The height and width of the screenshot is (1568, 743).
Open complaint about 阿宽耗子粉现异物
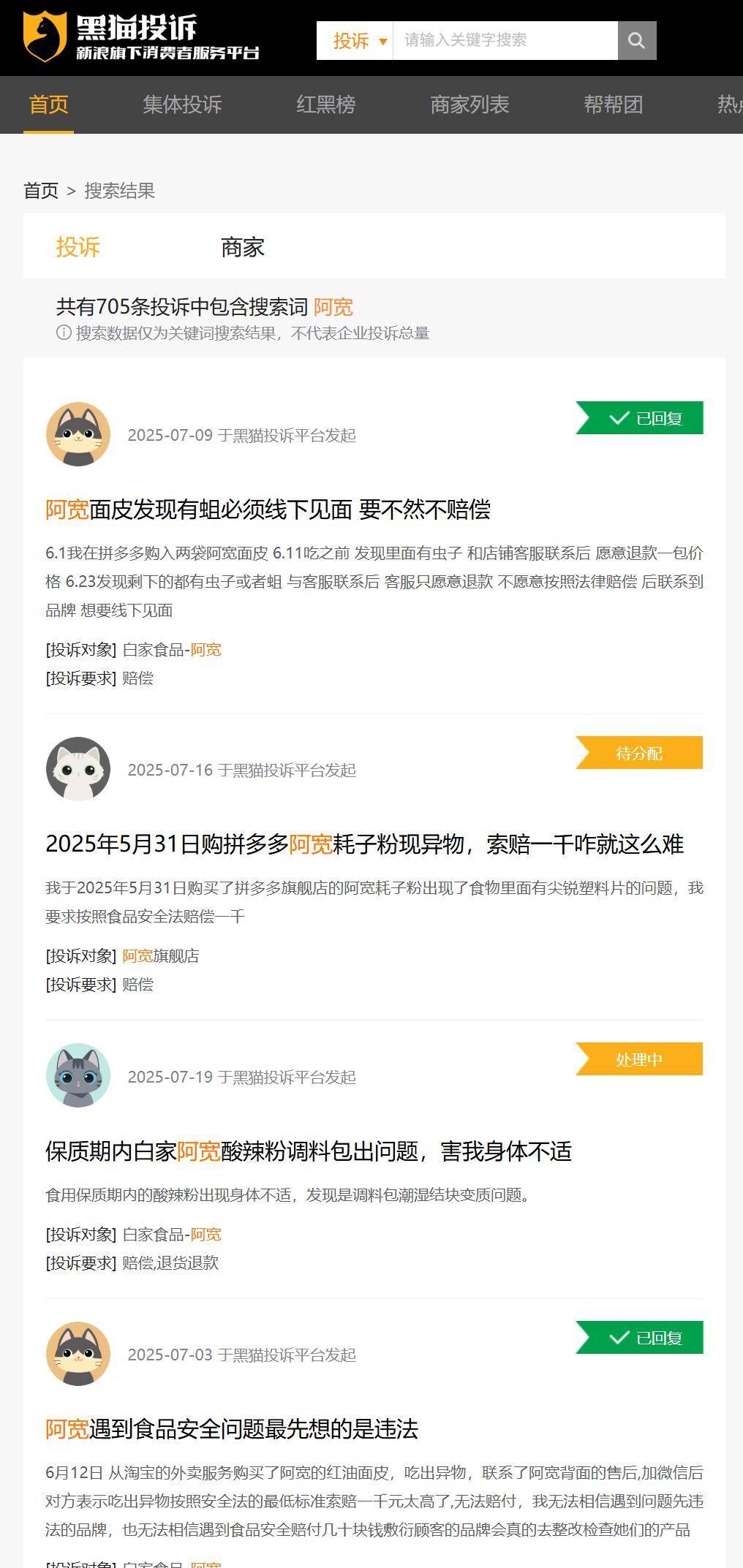coord(364,844)
